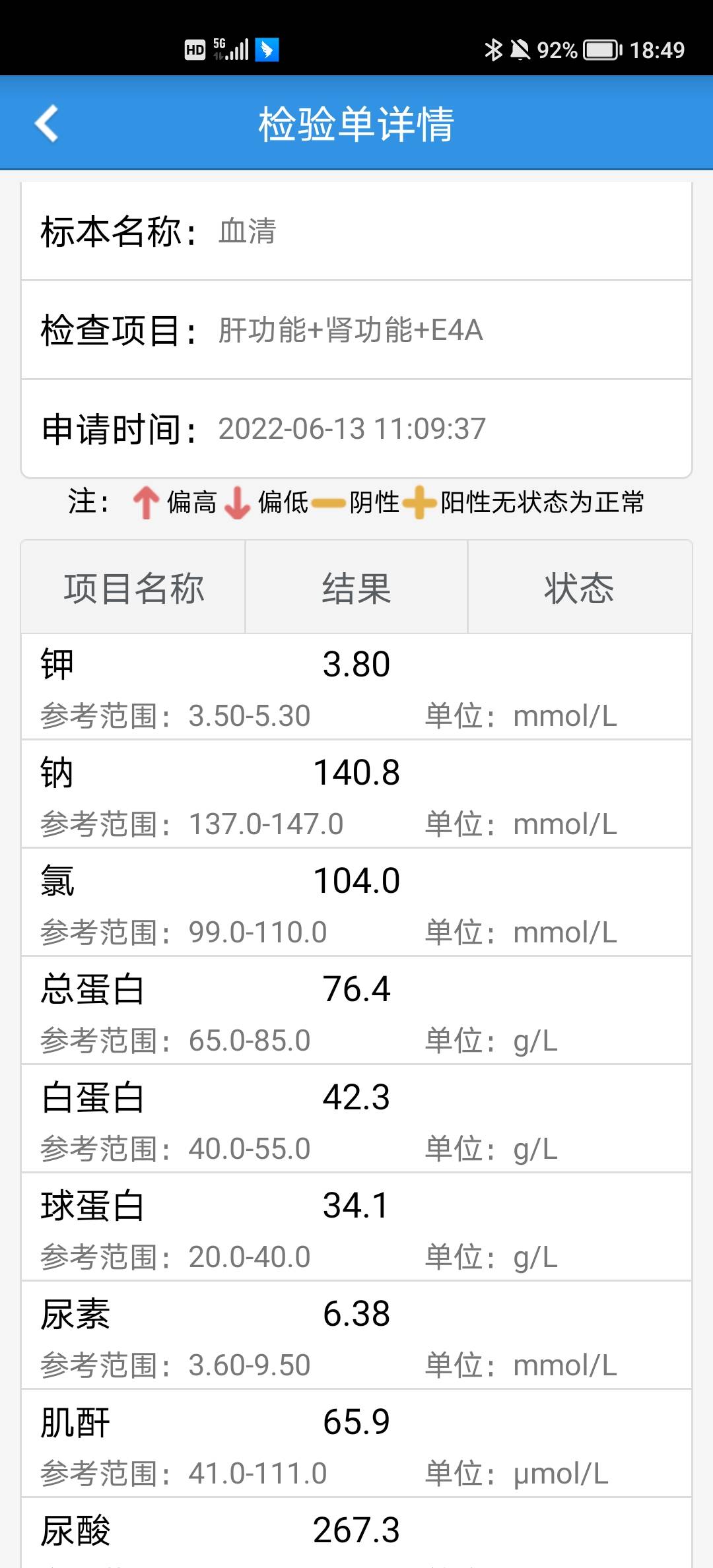
Task: Tap the battery indicator showing 92%
Action: click(602, 47)
